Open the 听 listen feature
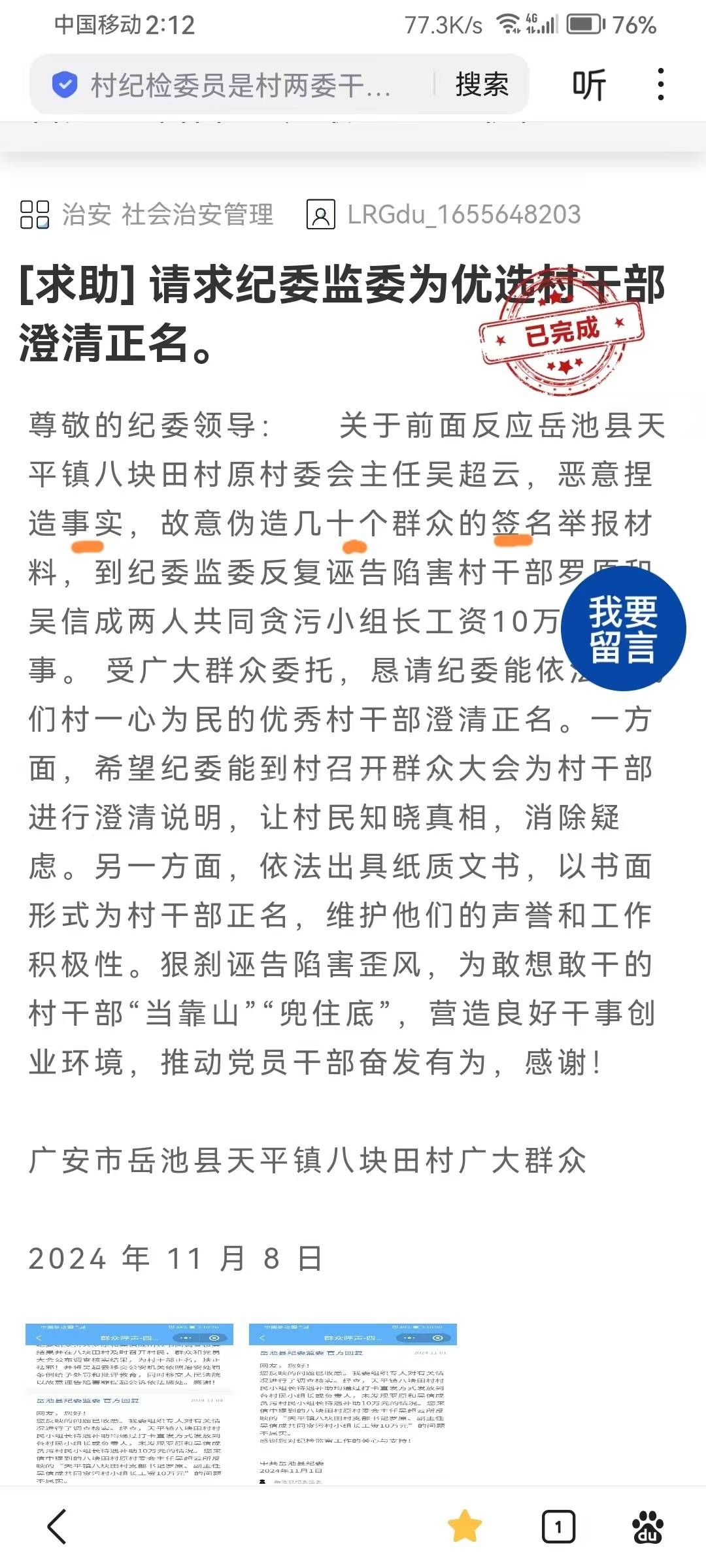The height and width of the screenshot is (1568, 706). pyautogui.click(x=588, y=85)
